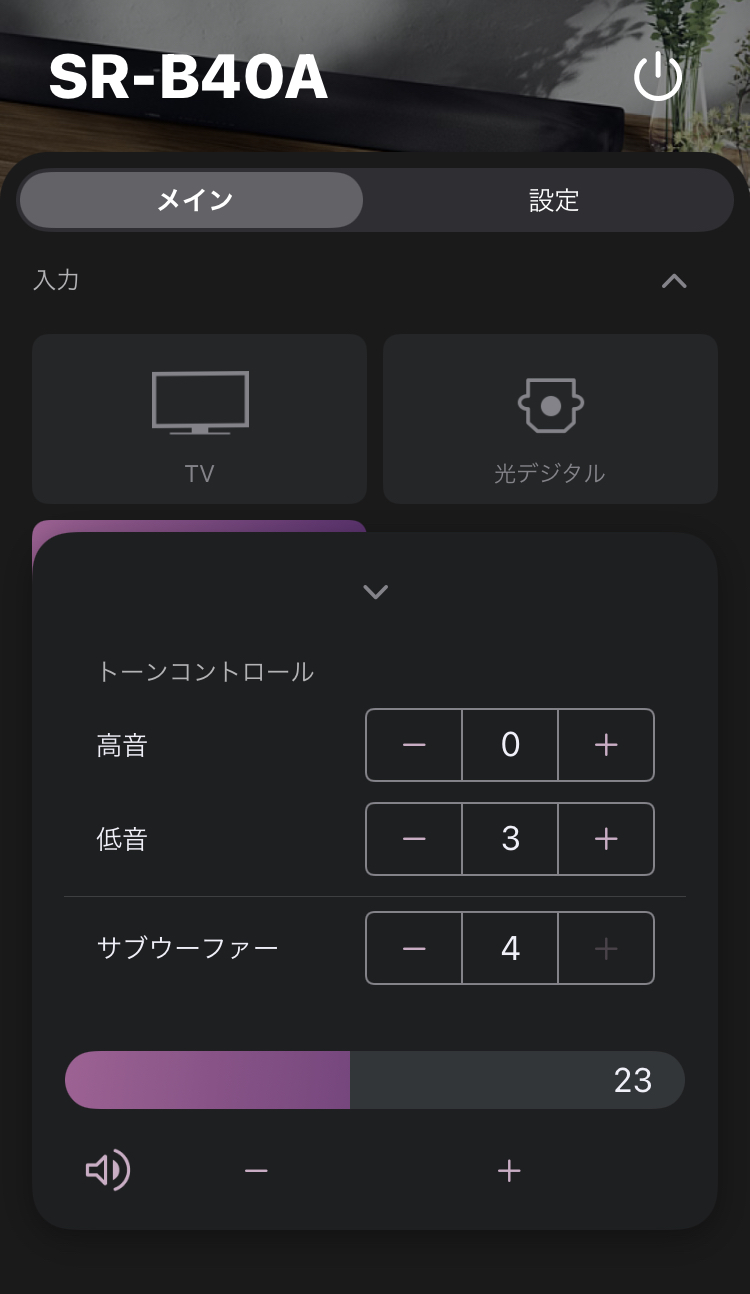750x1294 pixels.
Task: Collapse the 入力 section chevron
Action: [x=674, y=281]
